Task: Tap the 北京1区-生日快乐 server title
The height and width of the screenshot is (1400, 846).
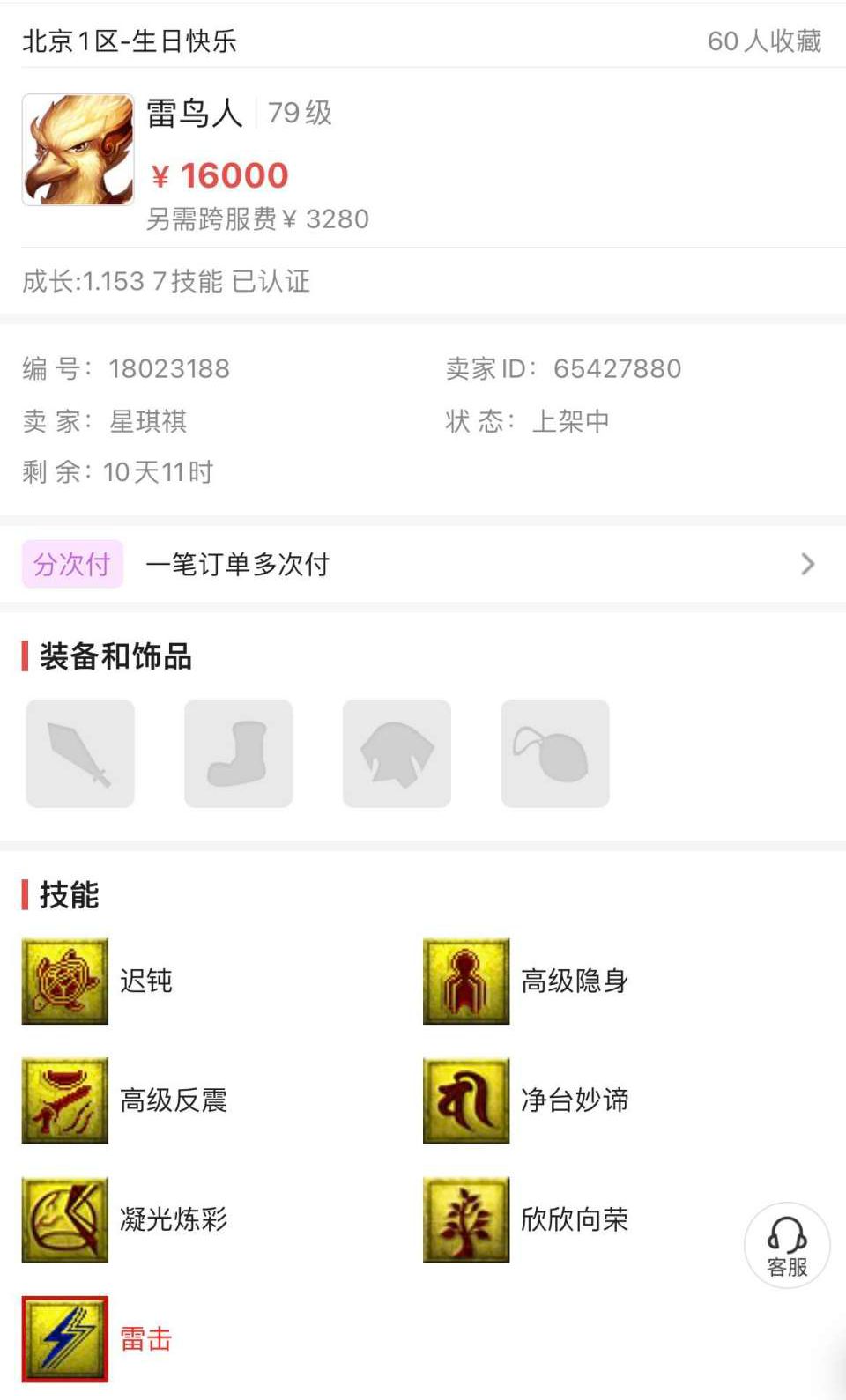Action: (x=132, y=40)
